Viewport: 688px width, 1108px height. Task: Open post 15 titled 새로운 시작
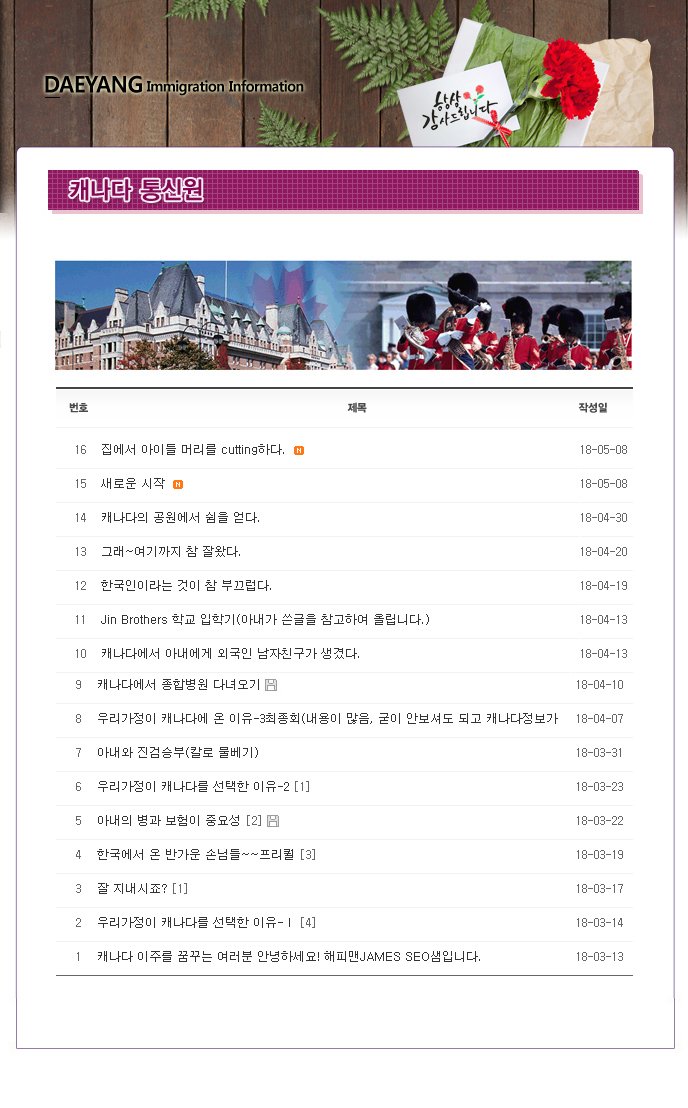pos(132,484)
